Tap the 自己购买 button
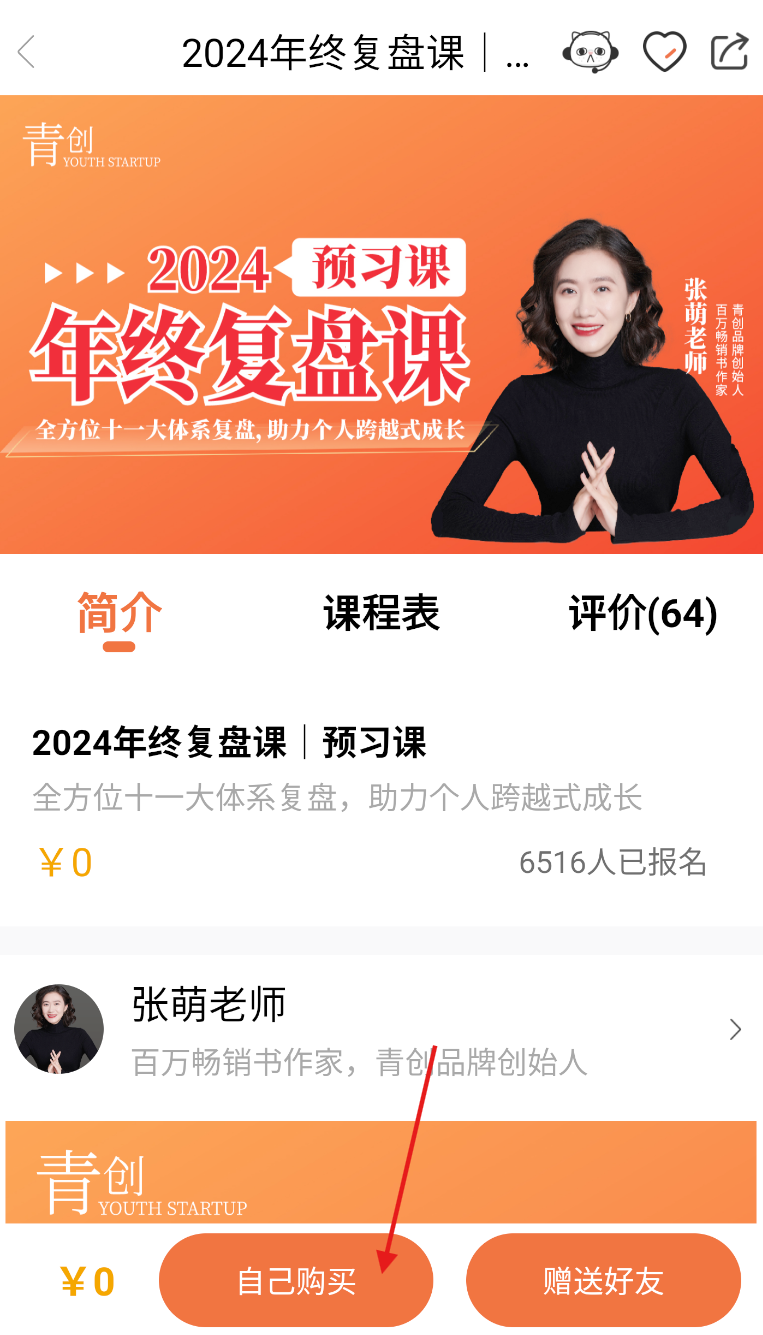The image size is (763, 1335). [x=296, y=1281]
